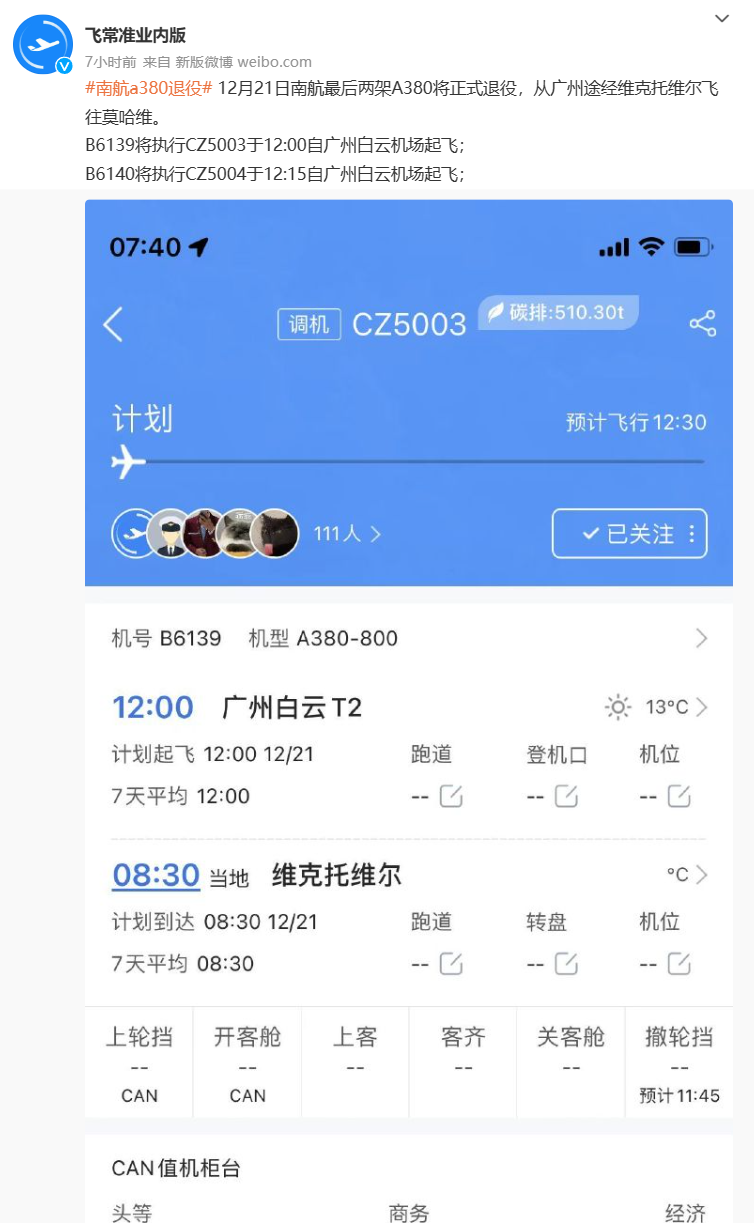Expand the post options chevron

tap(722, 18)
